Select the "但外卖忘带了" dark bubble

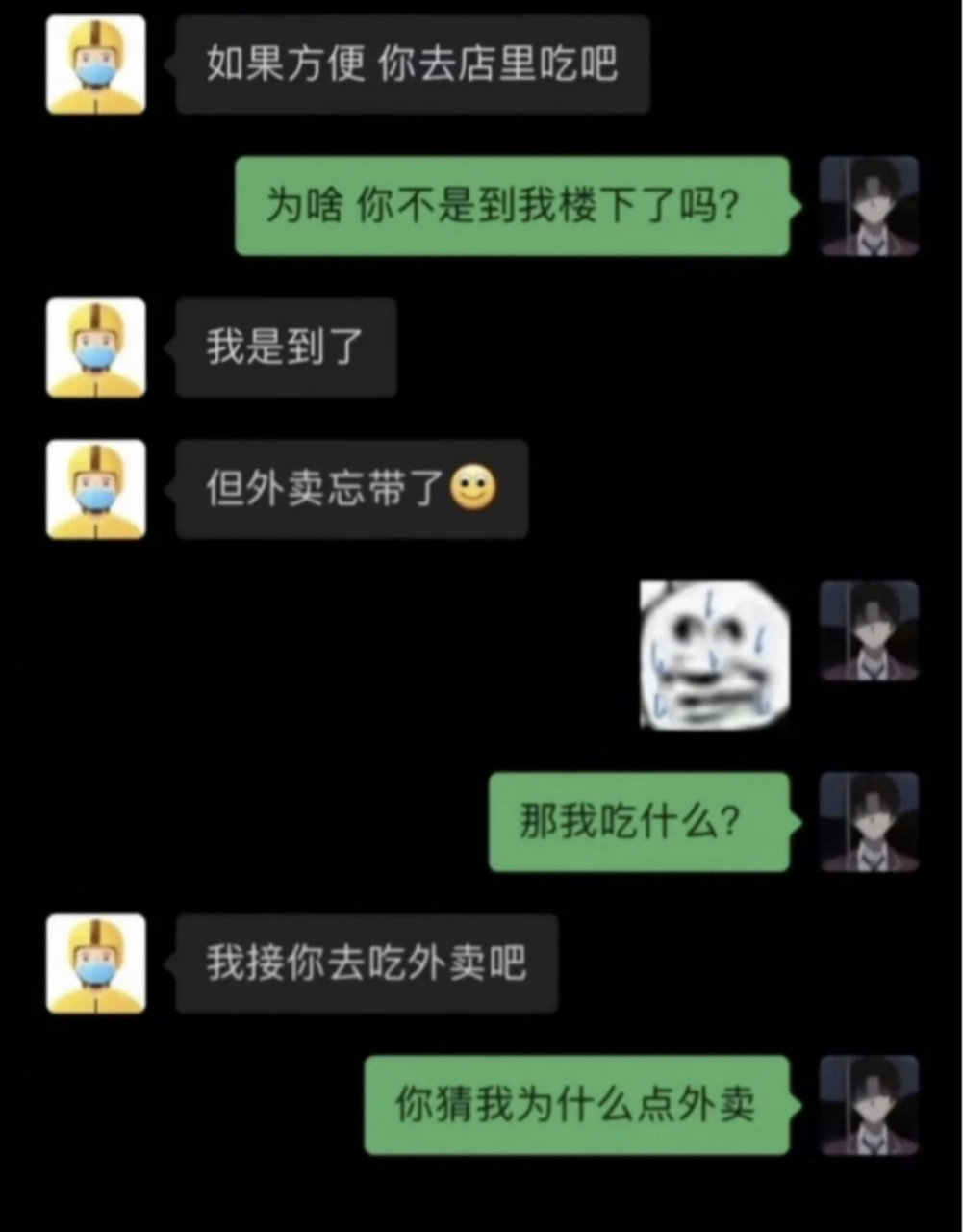pyautogui.click(x=351, y=489)
